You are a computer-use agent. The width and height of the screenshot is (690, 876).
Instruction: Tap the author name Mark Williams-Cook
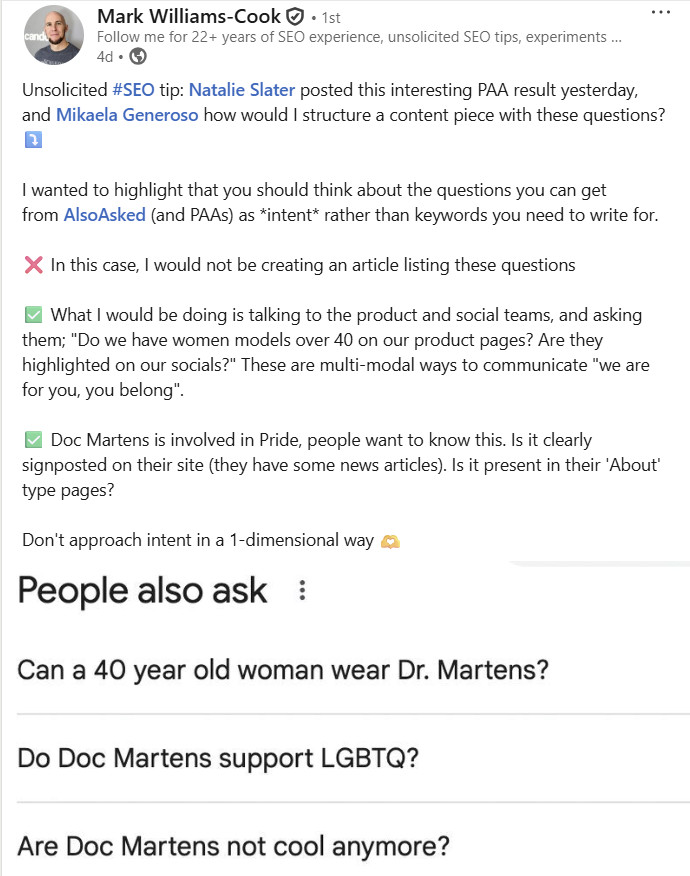point(189,16)
